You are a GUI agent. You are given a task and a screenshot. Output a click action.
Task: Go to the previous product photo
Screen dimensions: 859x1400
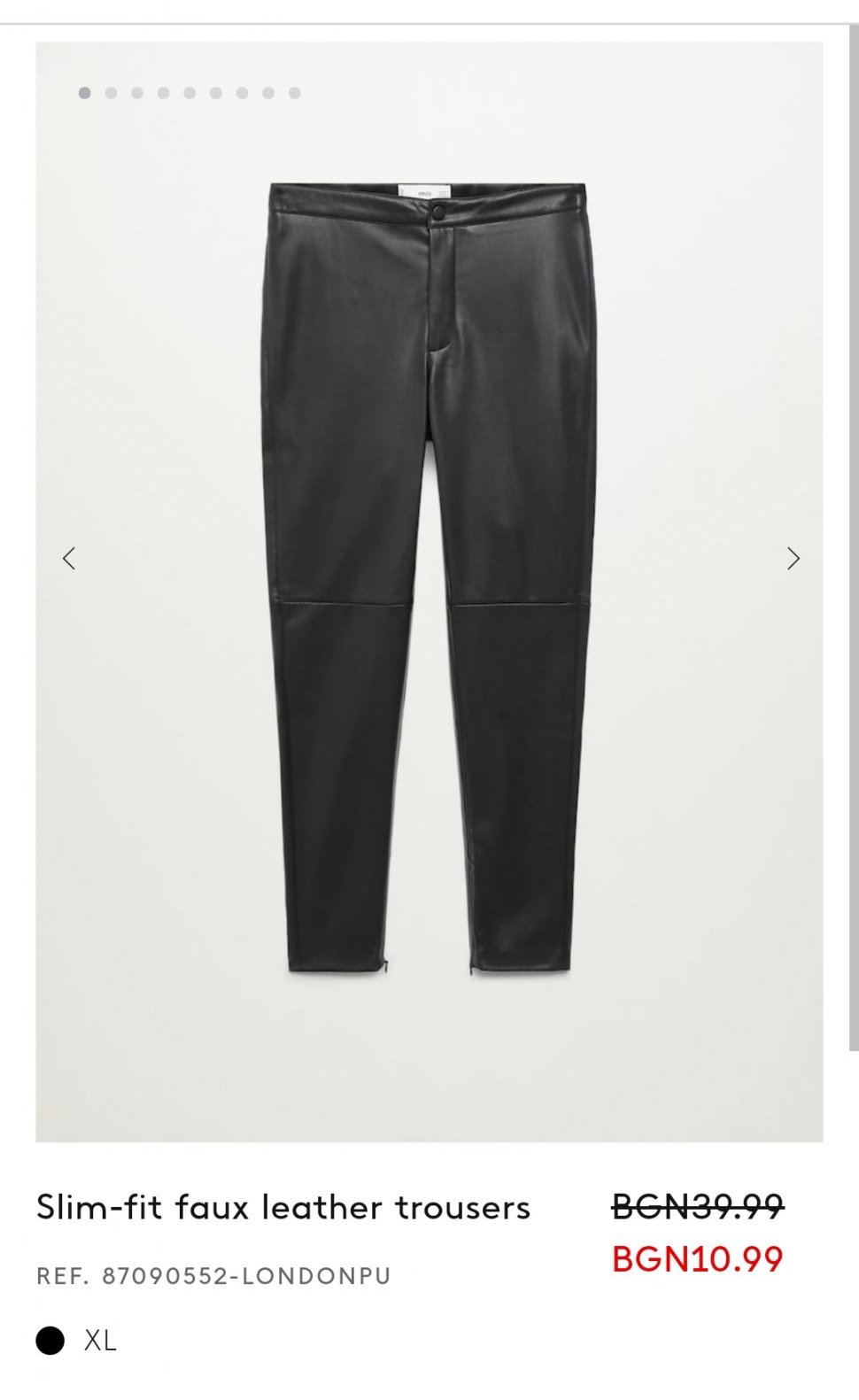pos(69,559)
